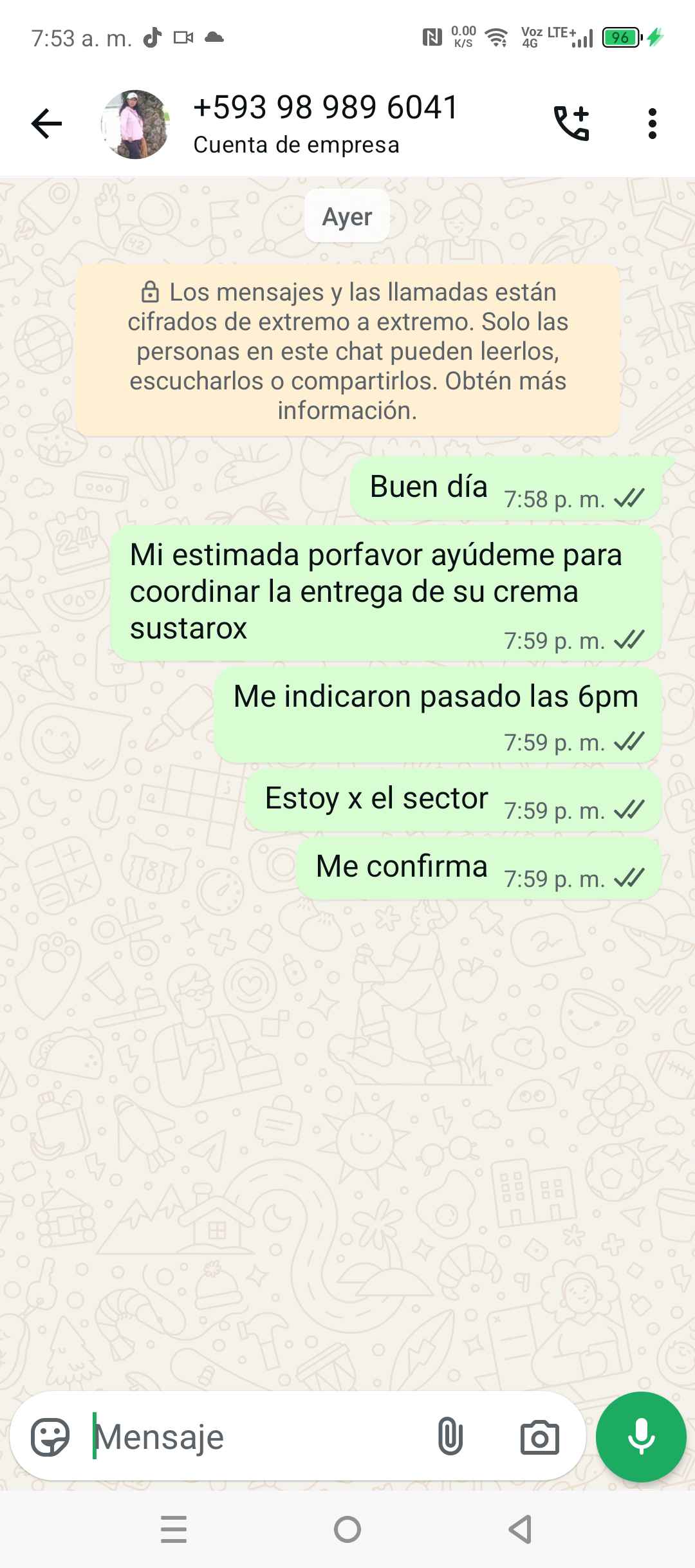The width and height of the screenshot is (695, 1568).
Task: Open the emoji and sticker picker
Action: tap(50, 1437)
